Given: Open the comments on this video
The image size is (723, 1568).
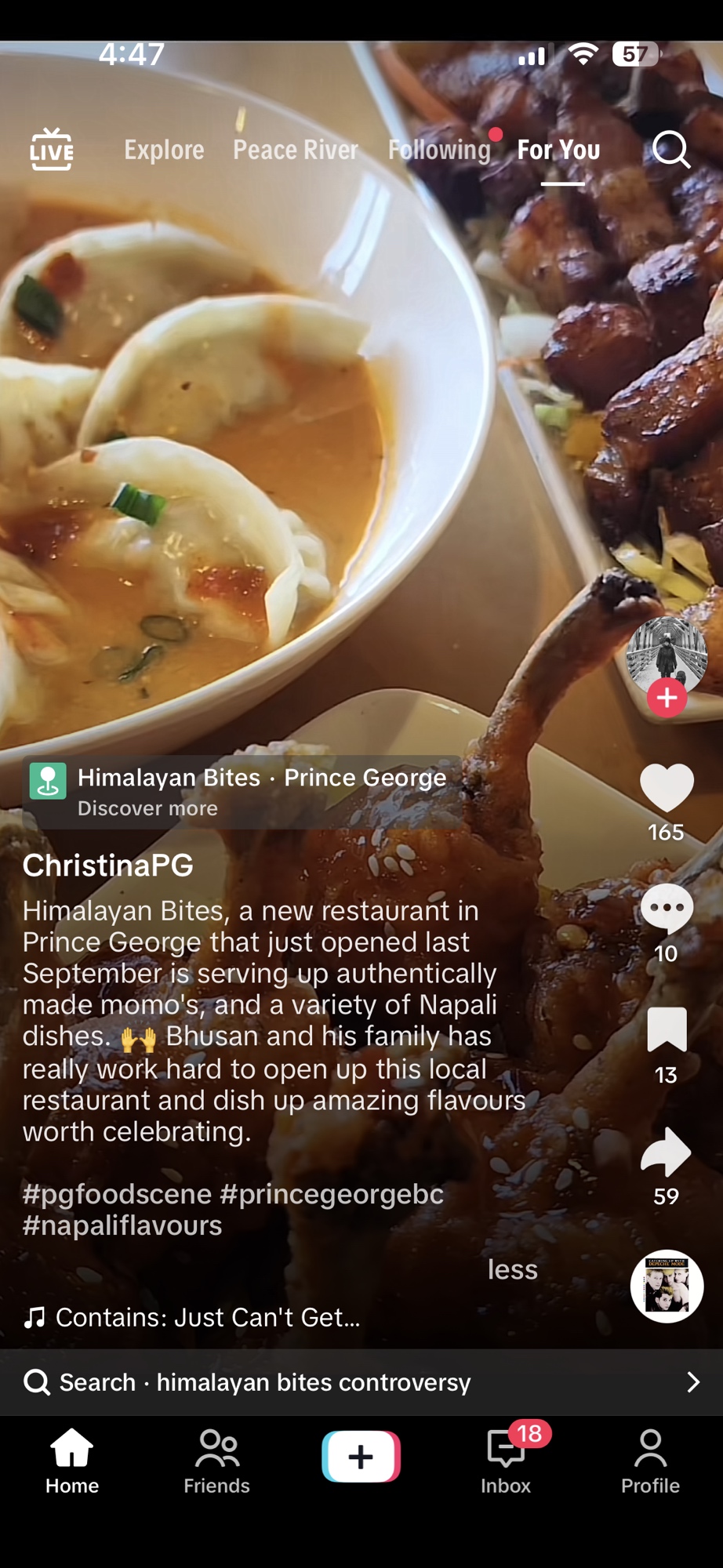Looking at the screenshot, I should 667,909.
